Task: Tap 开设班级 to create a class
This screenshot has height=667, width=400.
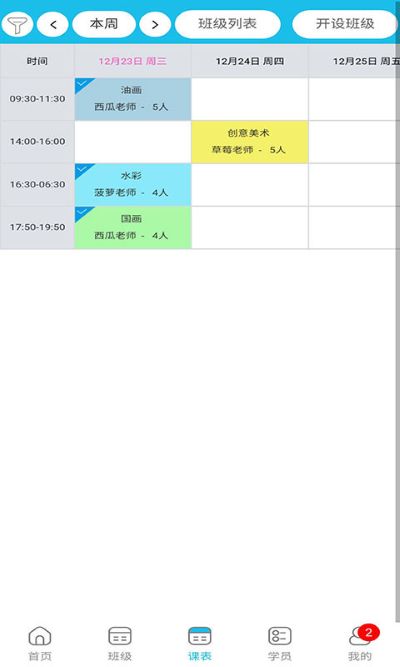Action: tap(345, 24)
